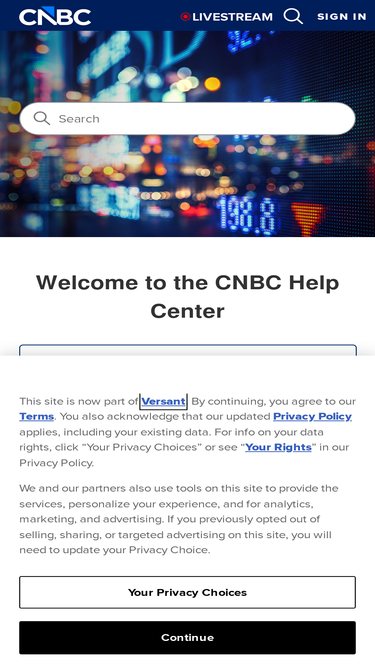Screen dimensions: 375x667
Task: Go to the CNBC logo home link
Action: tap(55, 16)
